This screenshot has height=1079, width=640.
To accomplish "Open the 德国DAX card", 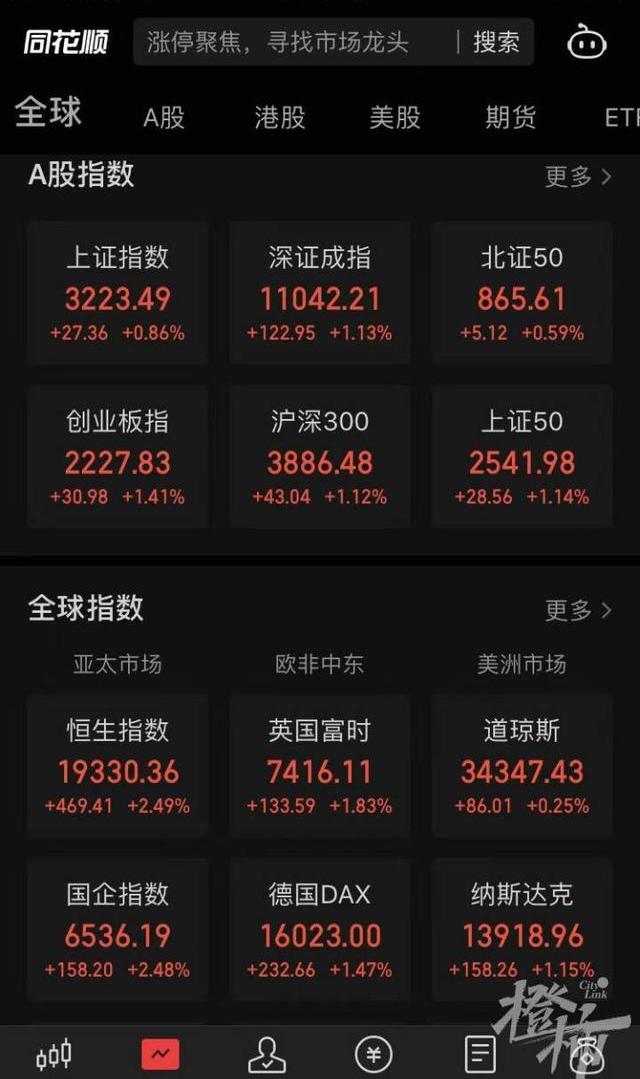I will click(320, 929).
